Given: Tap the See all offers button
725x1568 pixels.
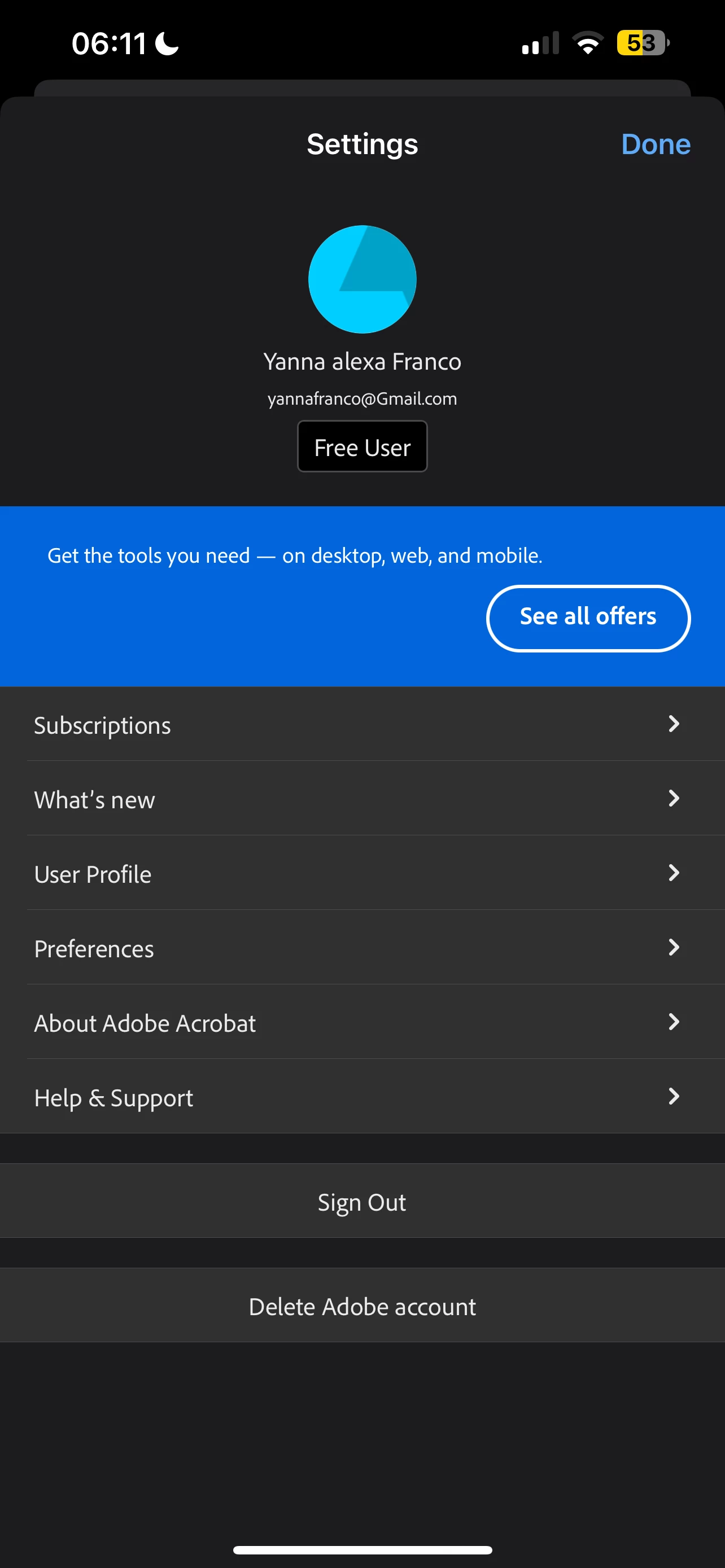Looking at the screenshot, I should 587,617.
